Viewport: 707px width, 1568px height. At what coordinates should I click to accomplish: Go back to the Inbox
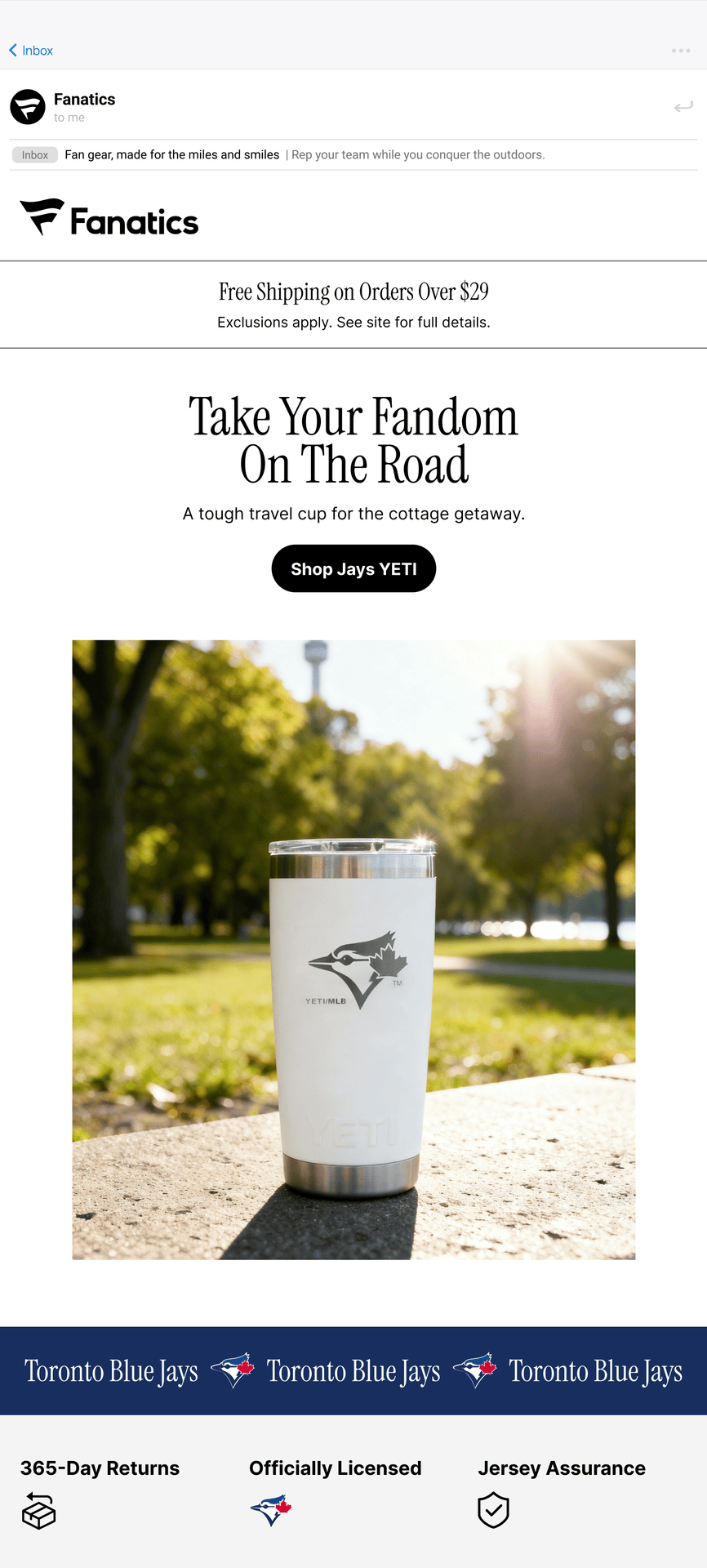[x=31, y=51]
